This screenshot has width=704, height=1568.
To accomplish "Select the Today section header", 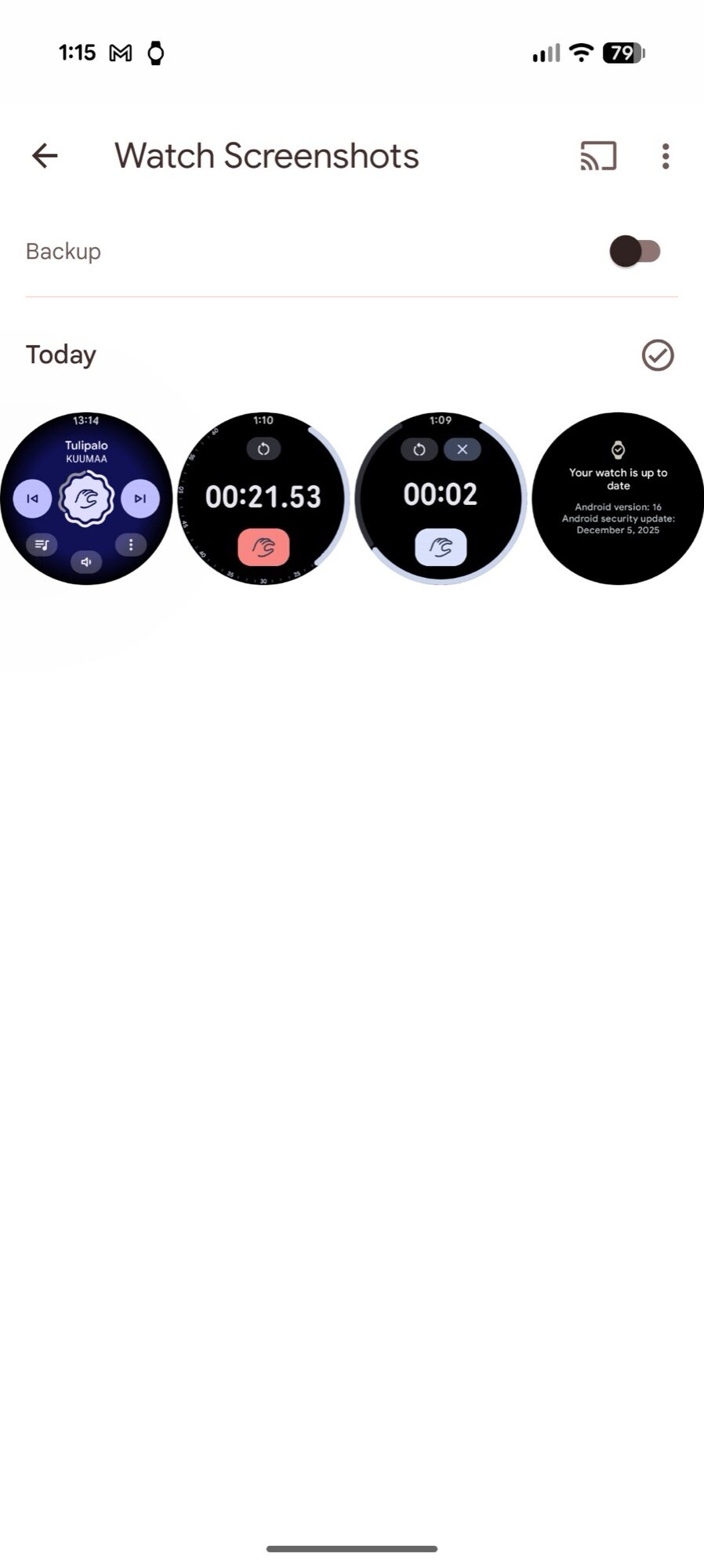I will [60, 354].
